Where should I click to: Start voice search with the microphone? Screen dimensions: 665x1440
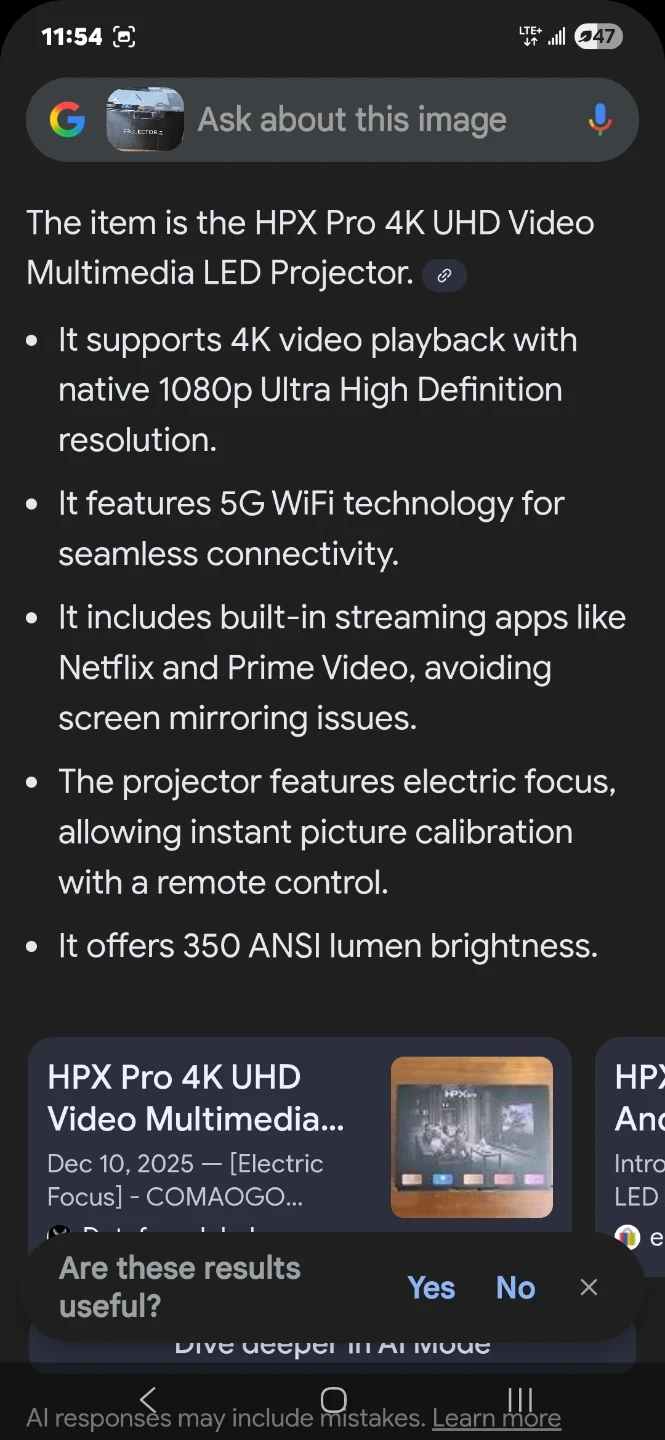[599, 121]
